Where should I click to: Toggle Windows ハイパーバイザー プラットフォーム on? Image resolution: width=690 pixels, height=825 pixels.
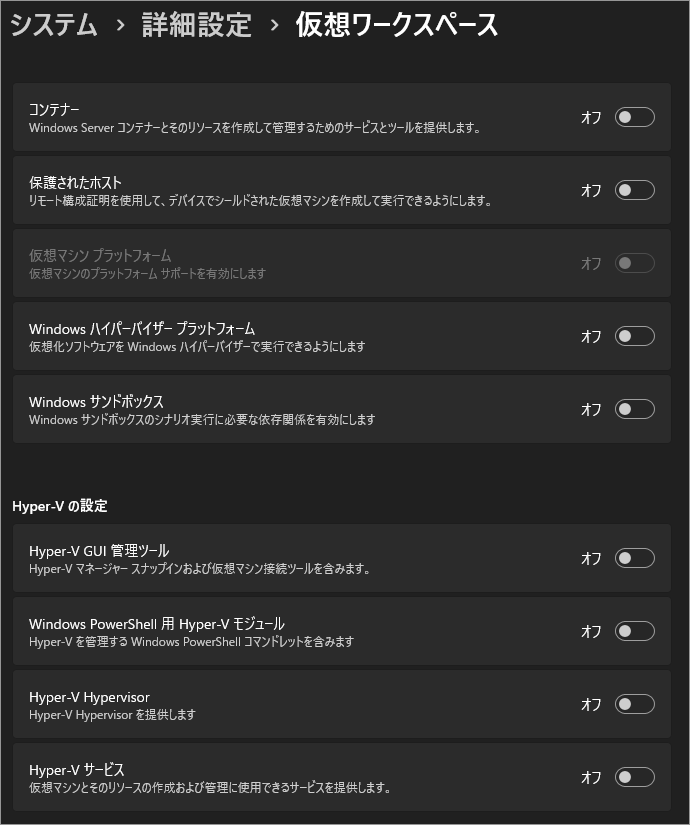click(634, 336)
